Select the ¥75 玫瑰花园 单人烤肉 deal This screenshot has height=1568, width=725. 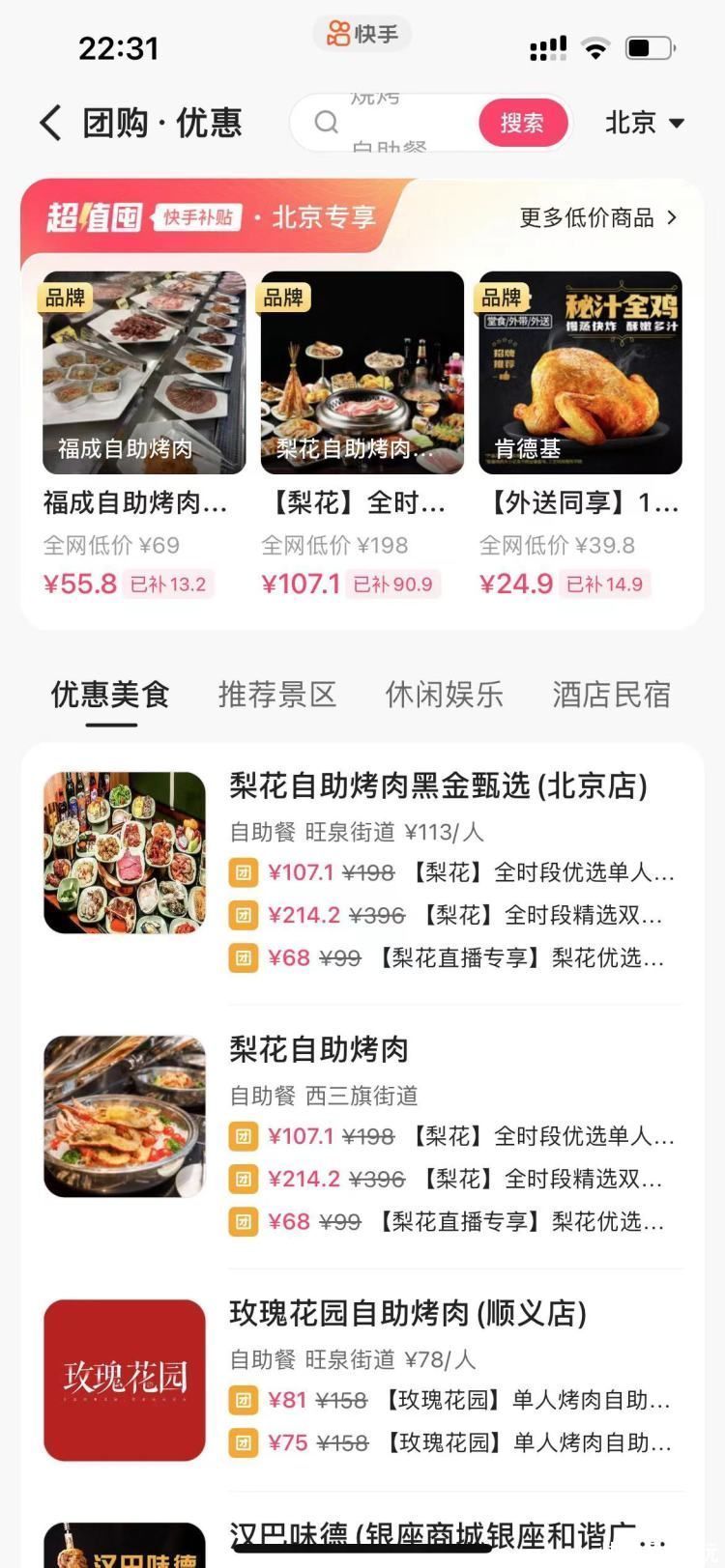pyautogui.click(x=450, y=1442)
